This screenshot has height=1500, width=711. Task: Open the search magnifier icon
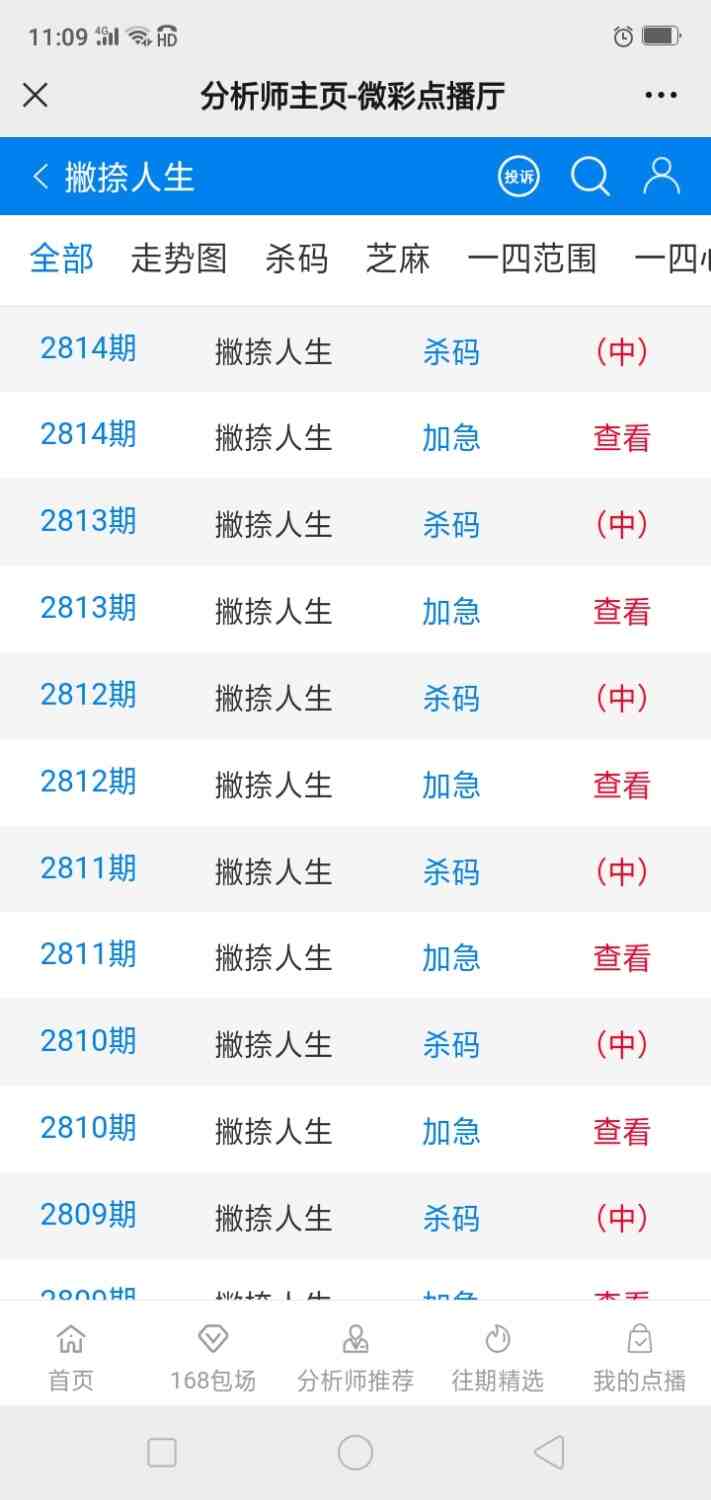point(590,177)
